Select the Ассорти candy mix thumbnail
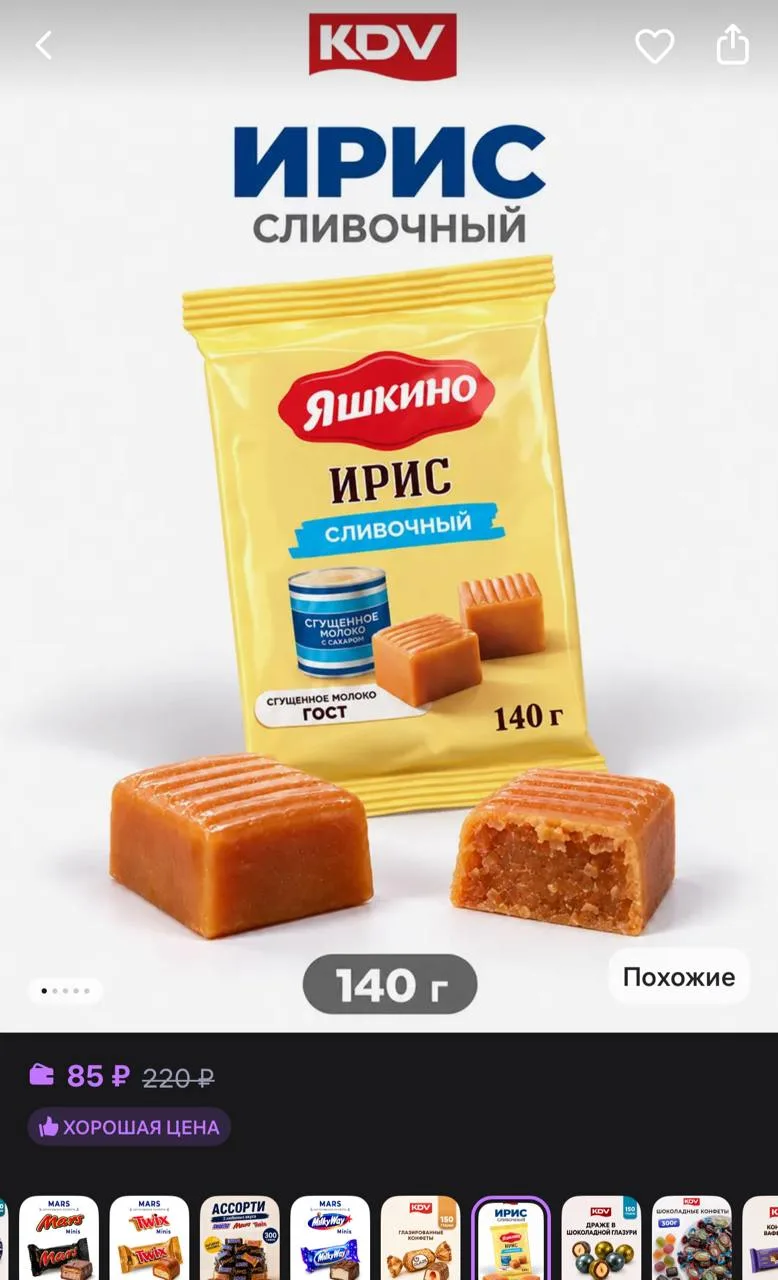The height and width of the screenshot is (1280, 778). point(240,1238)
